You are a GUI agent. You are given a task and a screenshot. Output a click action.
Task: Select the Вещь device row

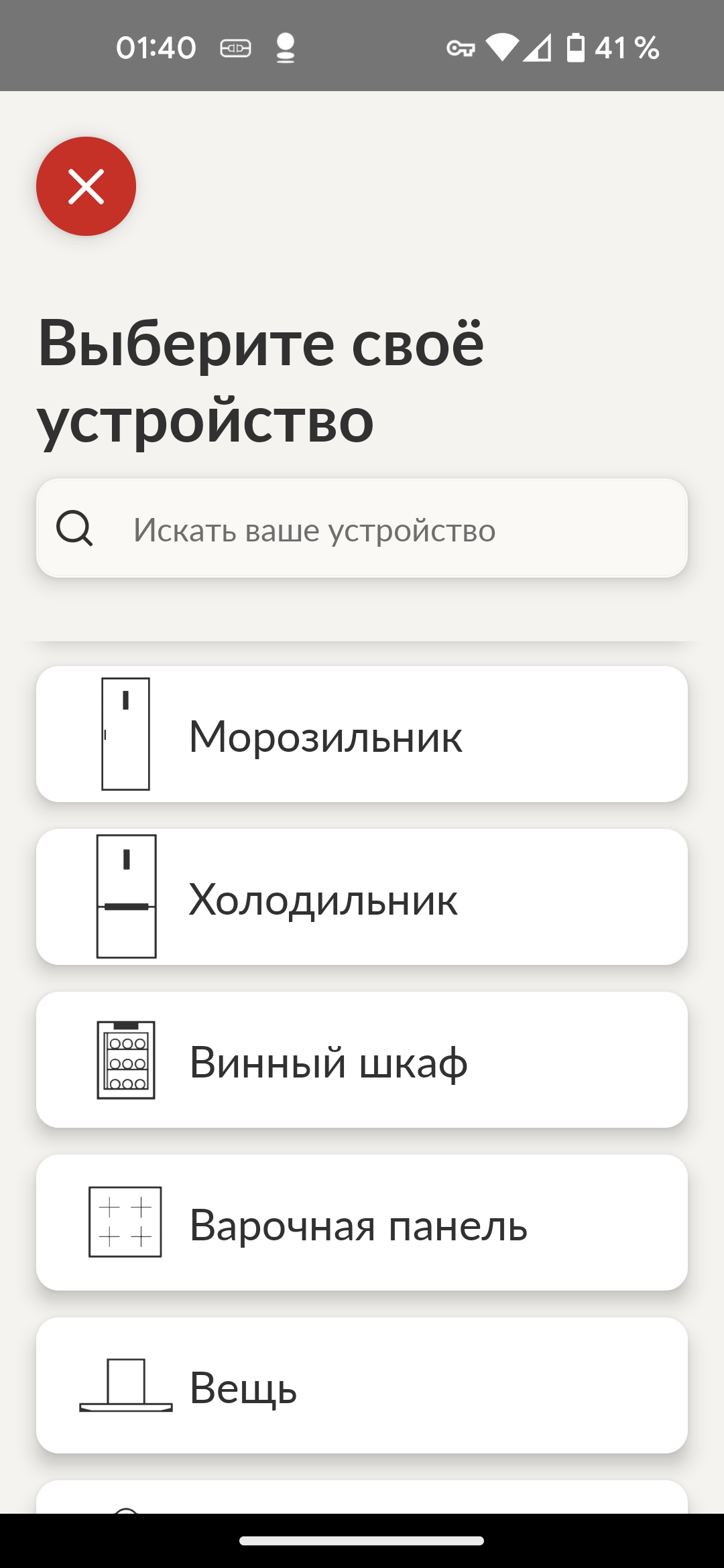(362, 1386)
